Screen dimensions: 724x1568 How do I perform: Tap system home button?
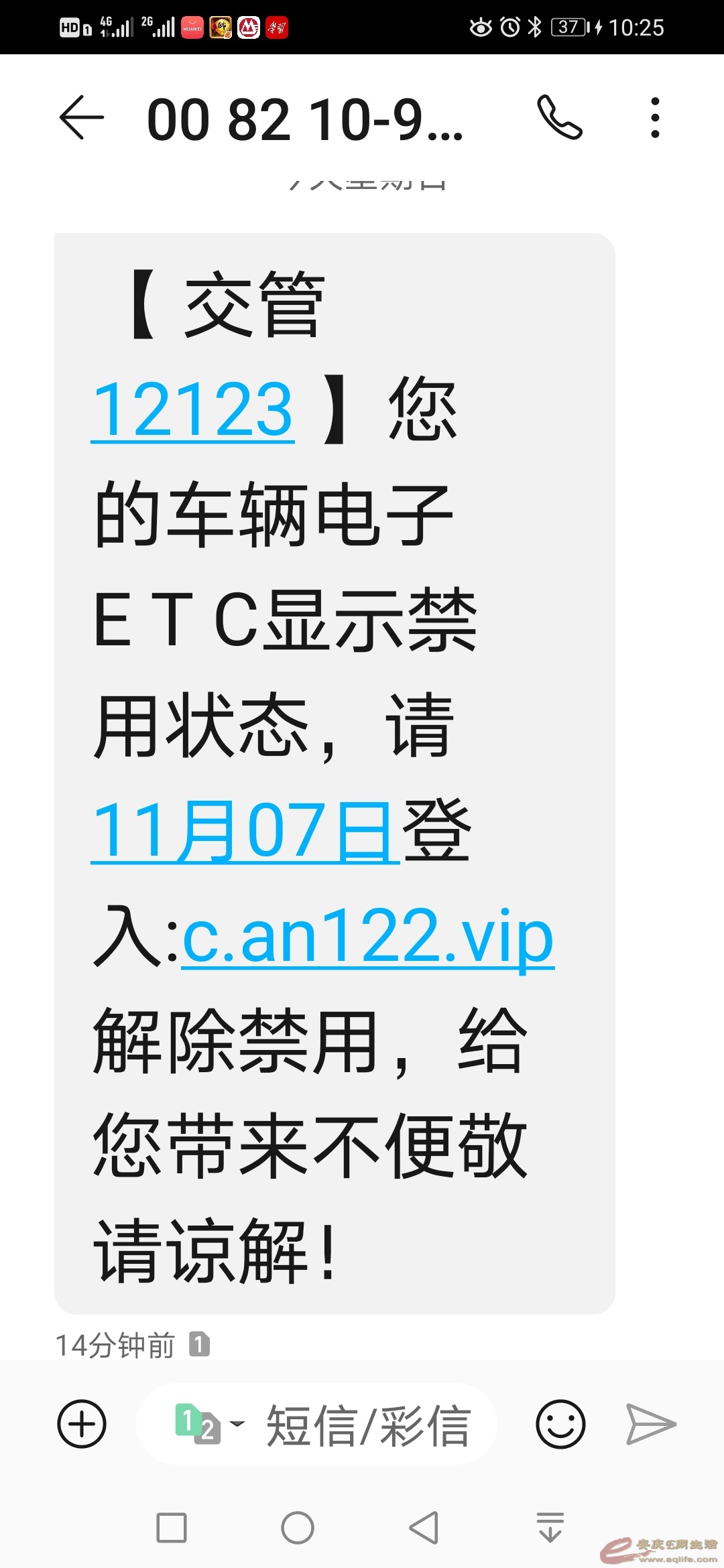pyautogui.click(x=298, y=1528)
